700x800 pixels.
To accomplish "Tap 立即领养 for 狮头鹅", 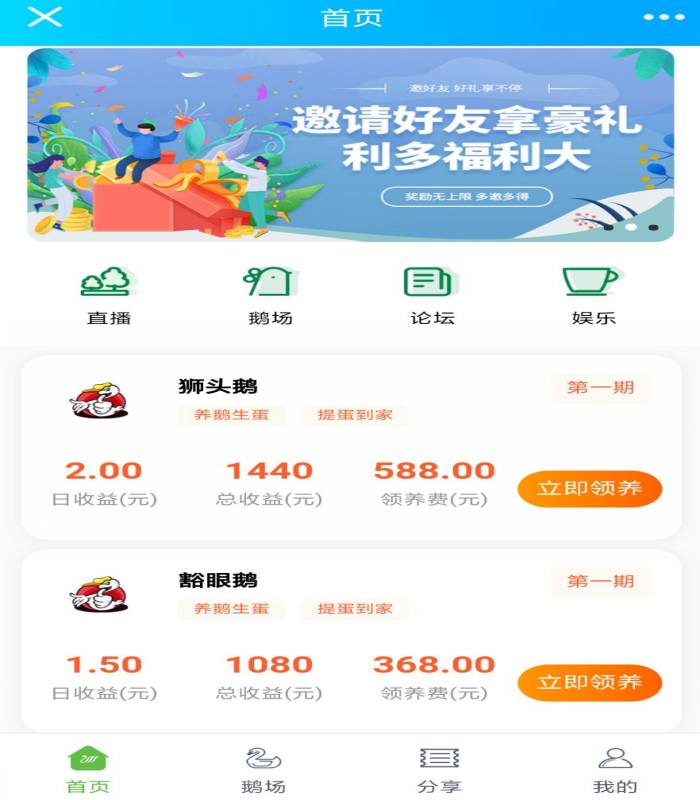I will (x=589, y=489).
